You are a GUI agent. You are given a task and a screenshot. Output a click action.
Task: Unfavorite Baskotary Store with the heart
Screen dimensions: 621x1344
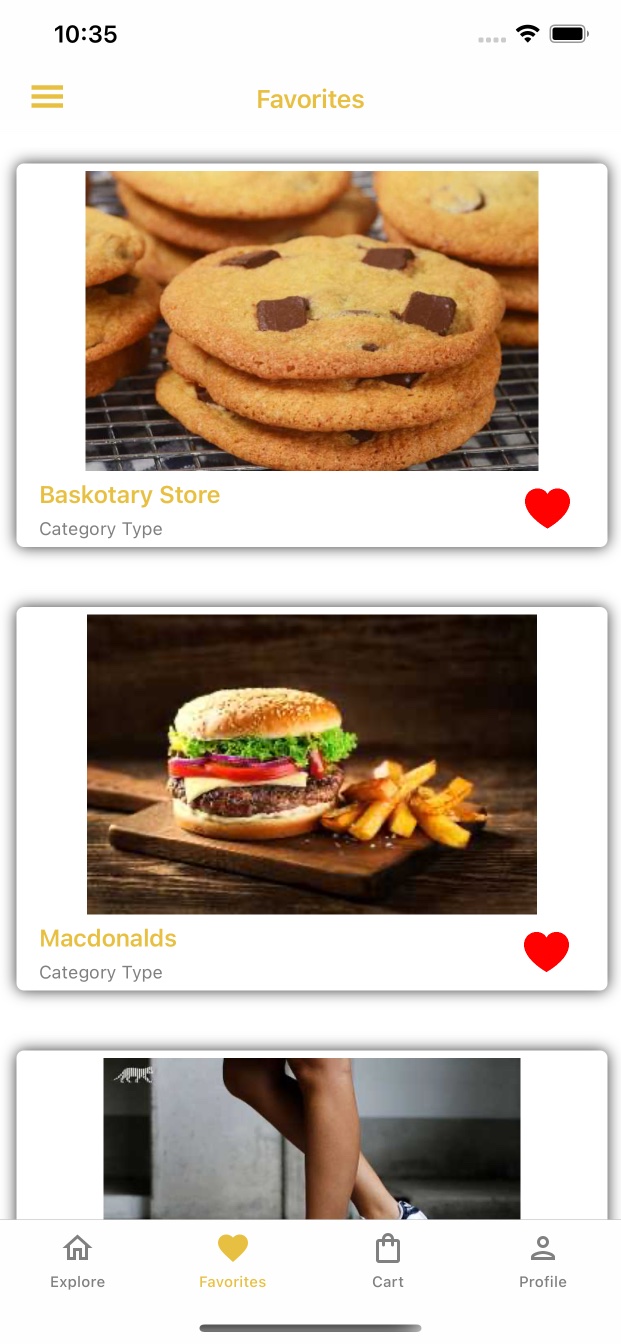pyautogui.click(x=547, y=508)
